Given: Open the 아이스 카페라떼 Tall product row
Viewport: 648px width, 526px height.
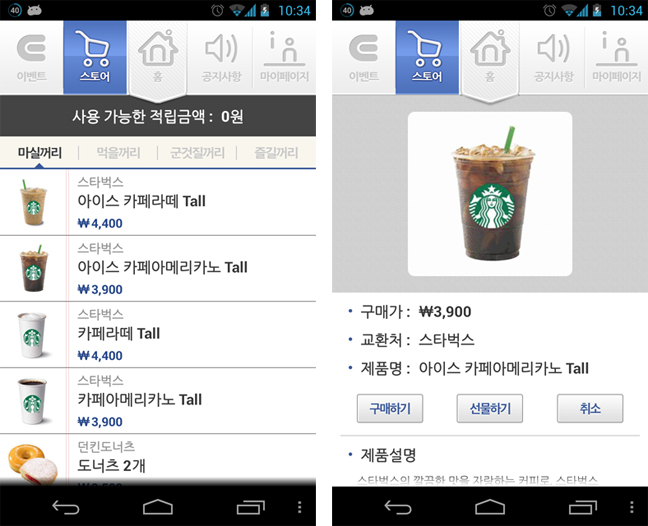Looking at the screenshot, I should point(158,203).
